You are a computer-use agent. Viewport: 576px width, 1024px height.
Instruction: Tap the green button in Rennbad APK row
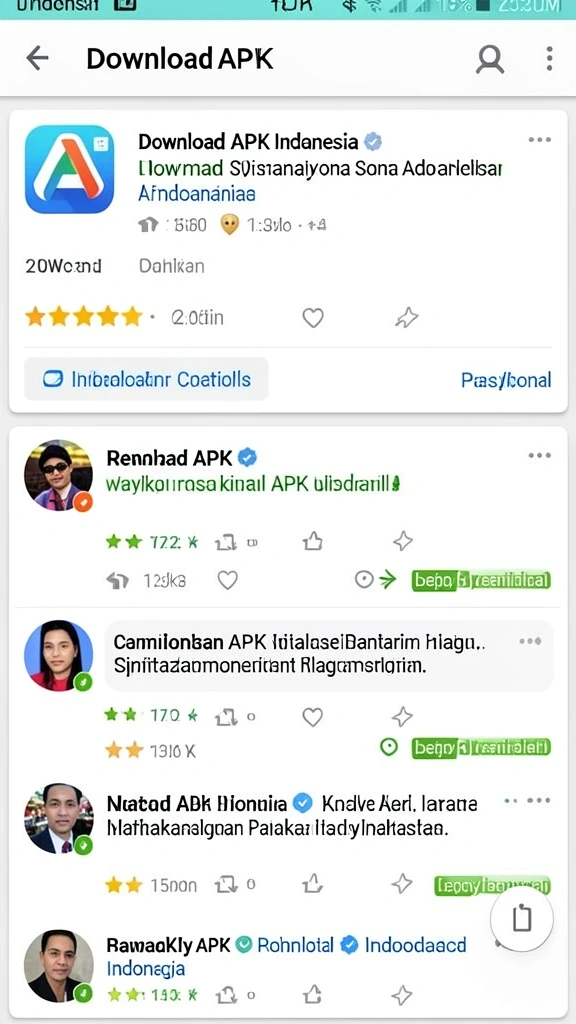(481, 579)
